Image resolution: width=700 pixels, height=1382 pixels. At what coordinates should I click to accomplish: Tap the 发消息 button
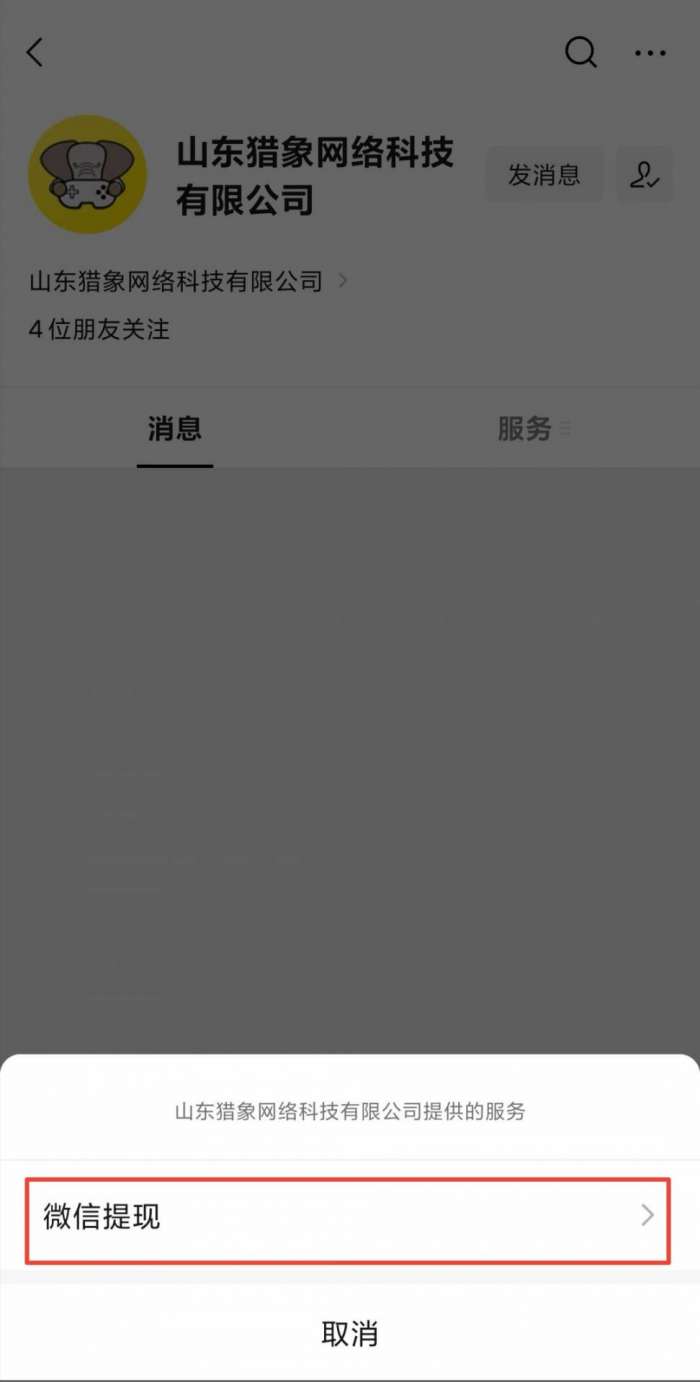[x=544, y=175]
